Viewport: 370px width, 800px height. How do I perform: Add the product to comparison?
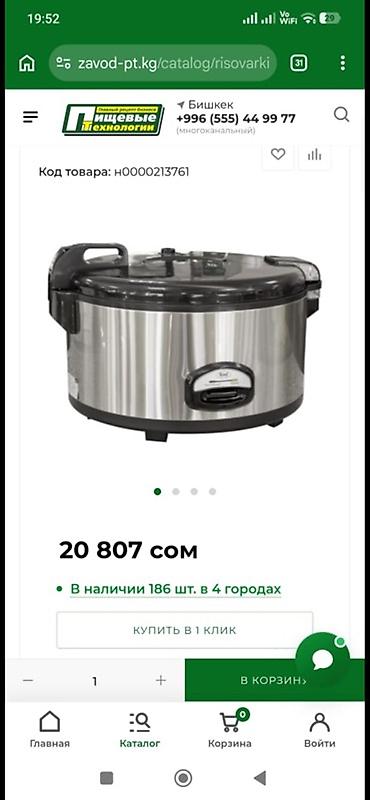(315, 154)
